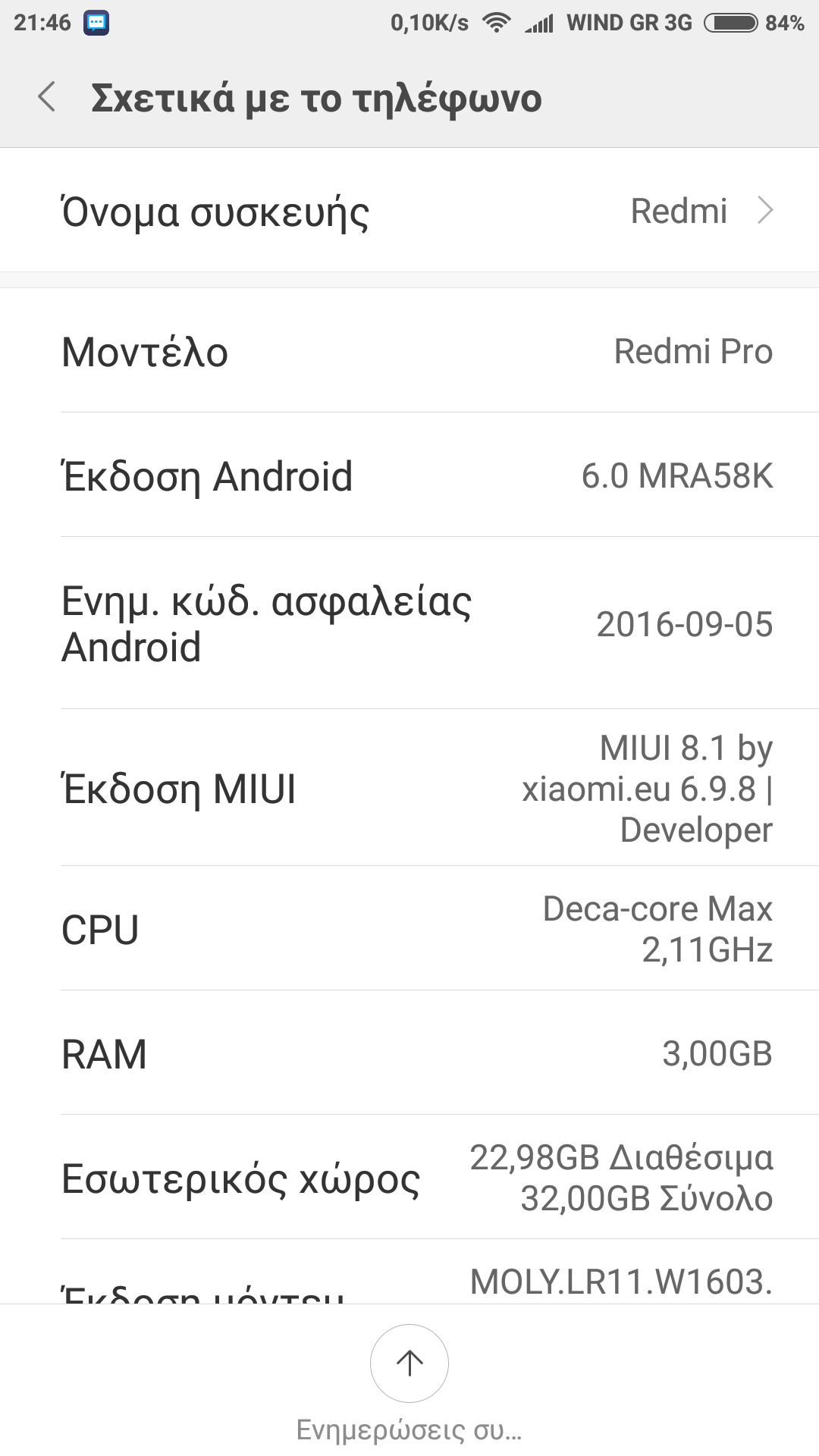The image size is (819, 1456).
Task: Tap the Μοντέλο Redmi Pro row
Action: click(x=409, y=351)
